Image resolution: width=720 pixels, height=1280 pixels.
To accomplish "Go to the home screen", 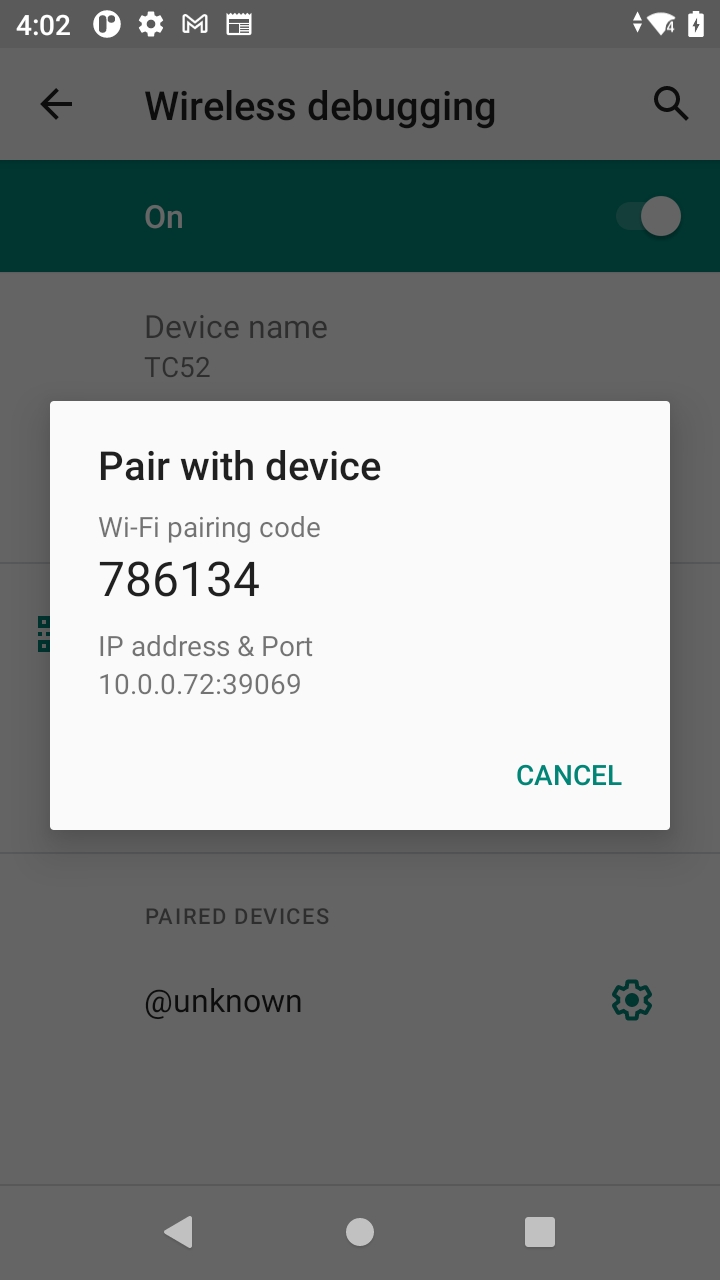I will click(360, 1232).
